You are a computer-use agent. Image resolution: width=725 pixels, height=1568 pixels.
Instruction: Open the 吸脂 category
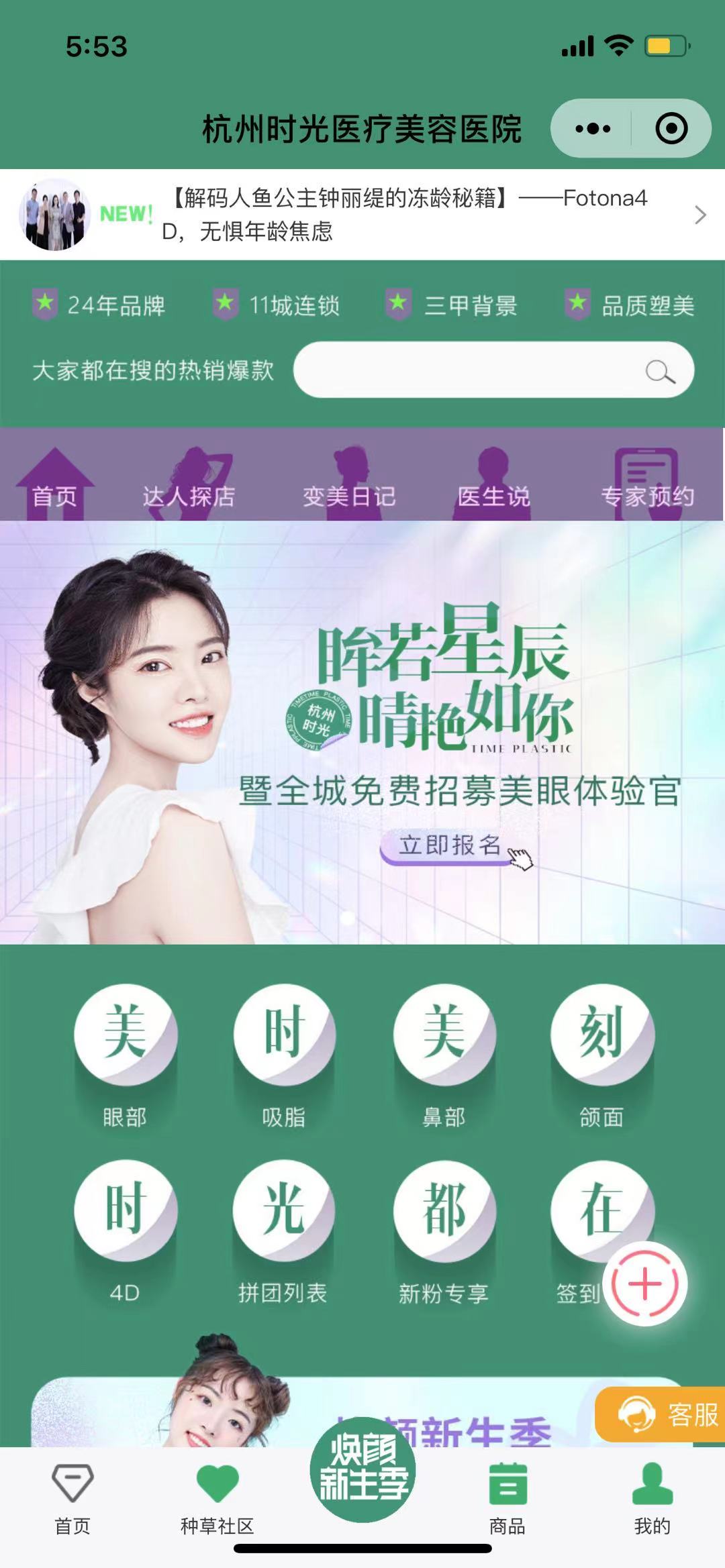pyautogui.click(x=284, y=1055)
